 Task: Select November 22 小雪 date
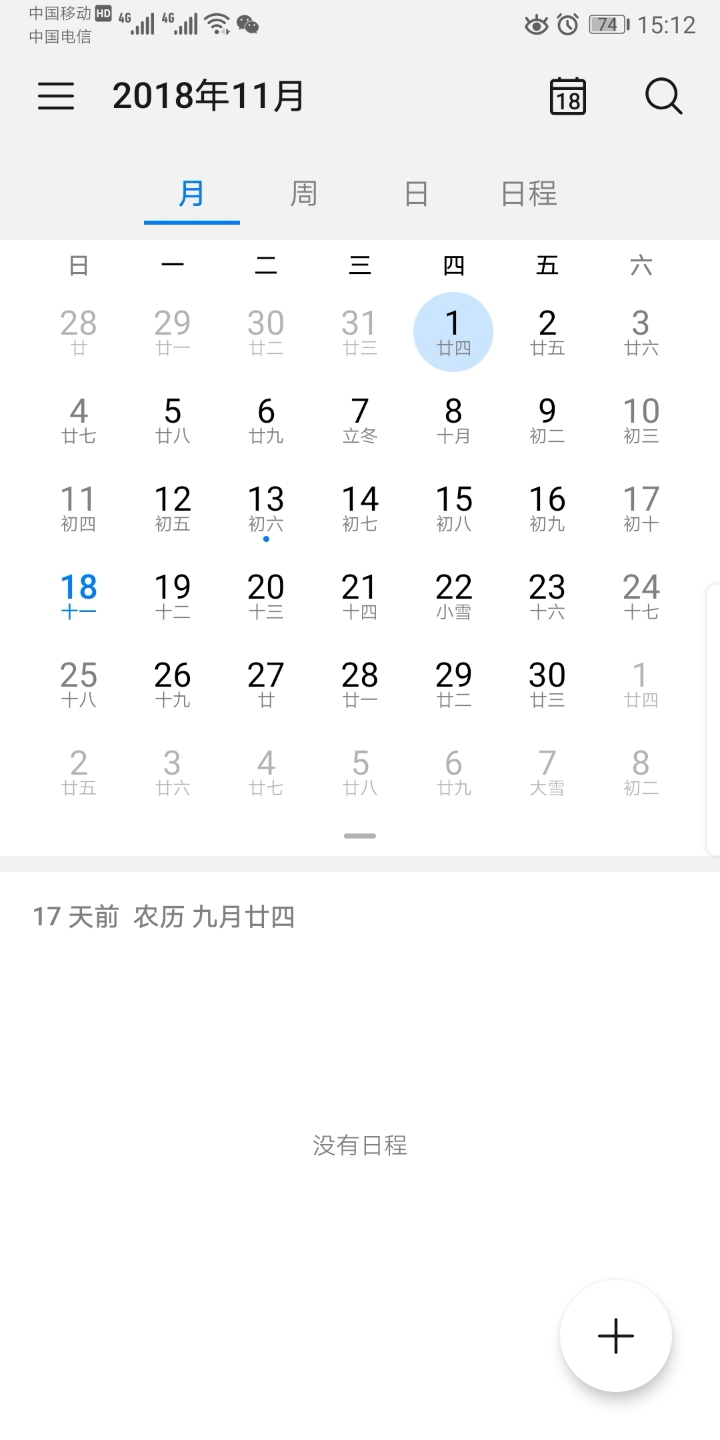pyautogui.click(x=454, y=596)
